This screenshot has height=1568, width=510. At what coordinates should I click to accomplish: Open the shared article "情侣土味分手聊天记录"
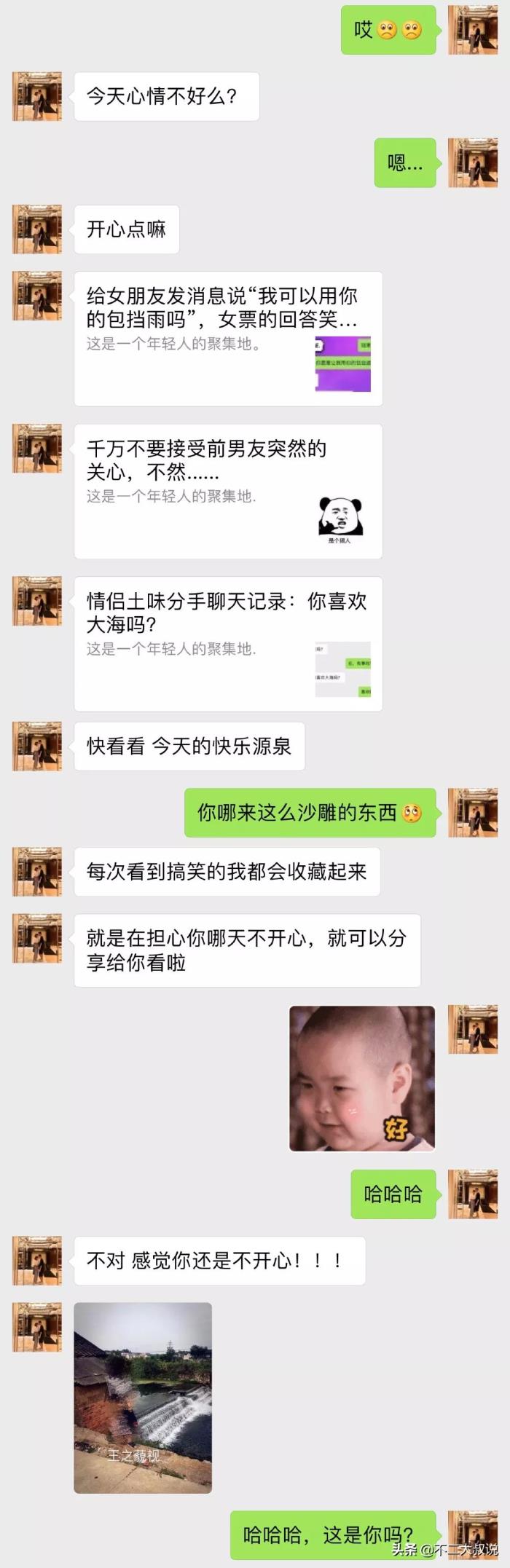(228, 643)
